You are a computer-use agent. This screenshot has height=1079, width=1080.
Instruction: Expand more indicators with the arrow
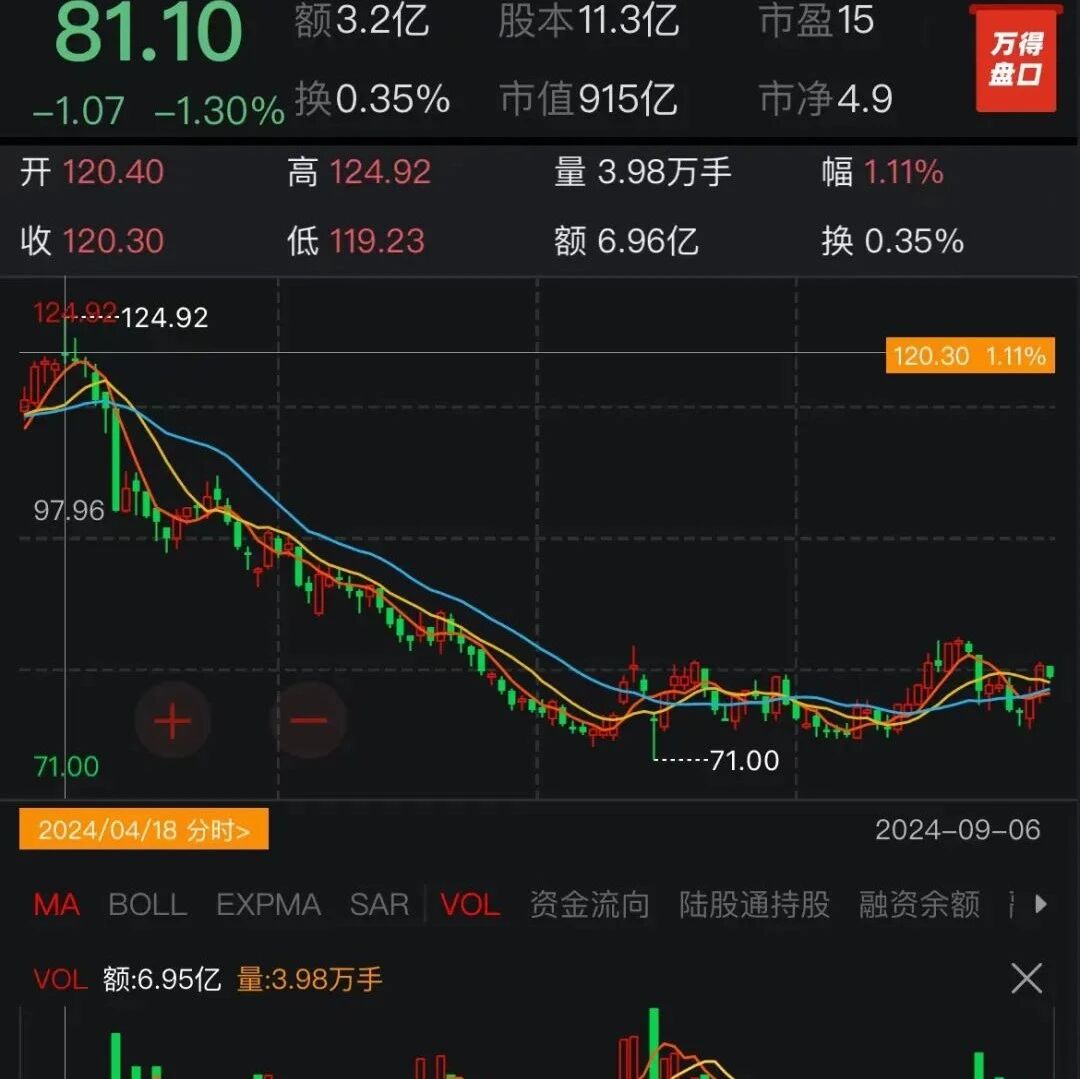click(1041, 903)
